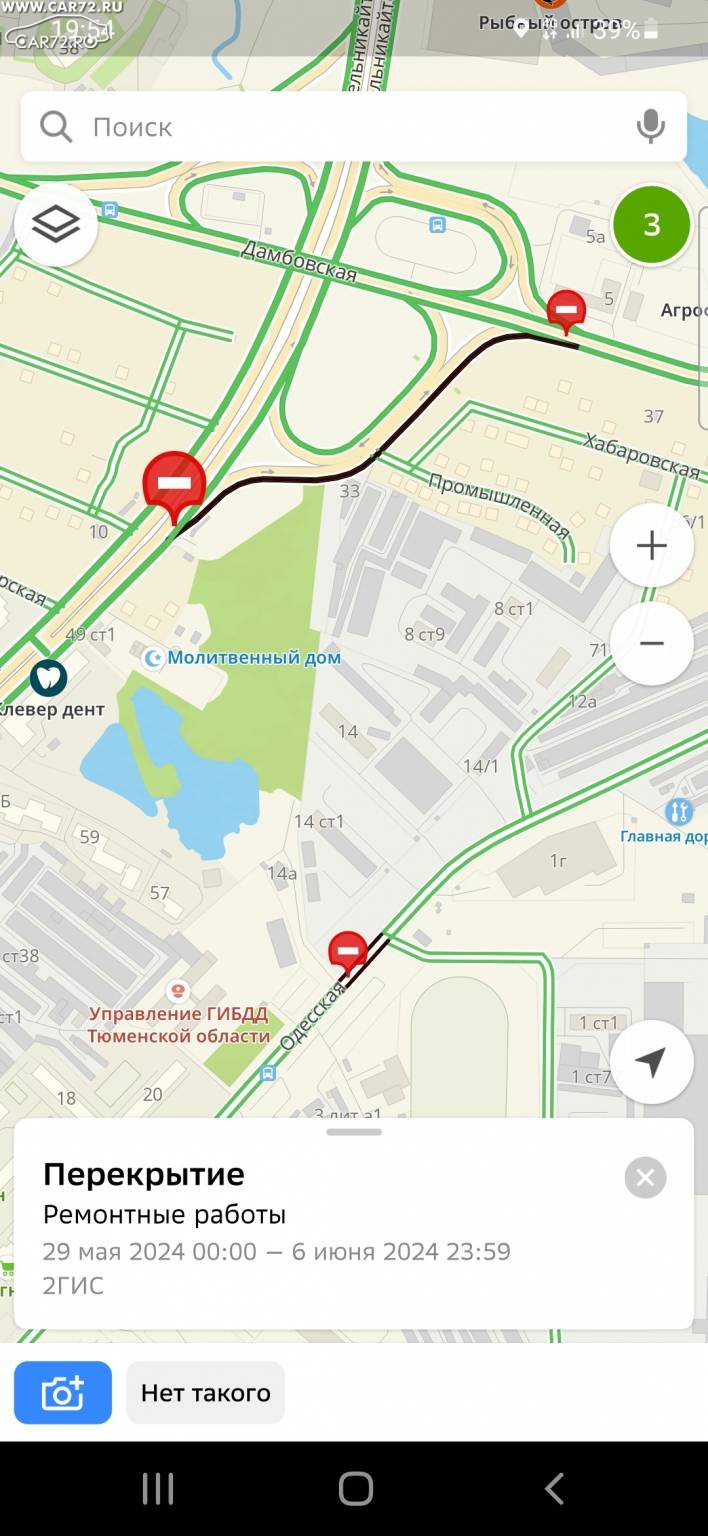
Task: Start voice search with the microphone
Action: (651, 127)
